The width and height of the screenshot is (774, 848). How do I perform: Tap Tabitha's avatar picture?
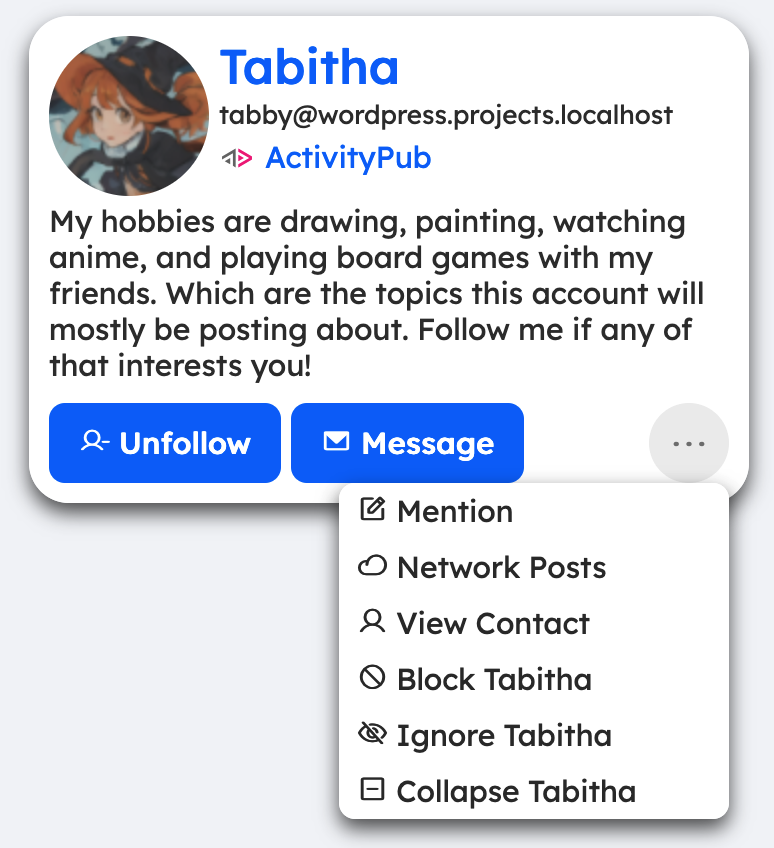(130, 115)
